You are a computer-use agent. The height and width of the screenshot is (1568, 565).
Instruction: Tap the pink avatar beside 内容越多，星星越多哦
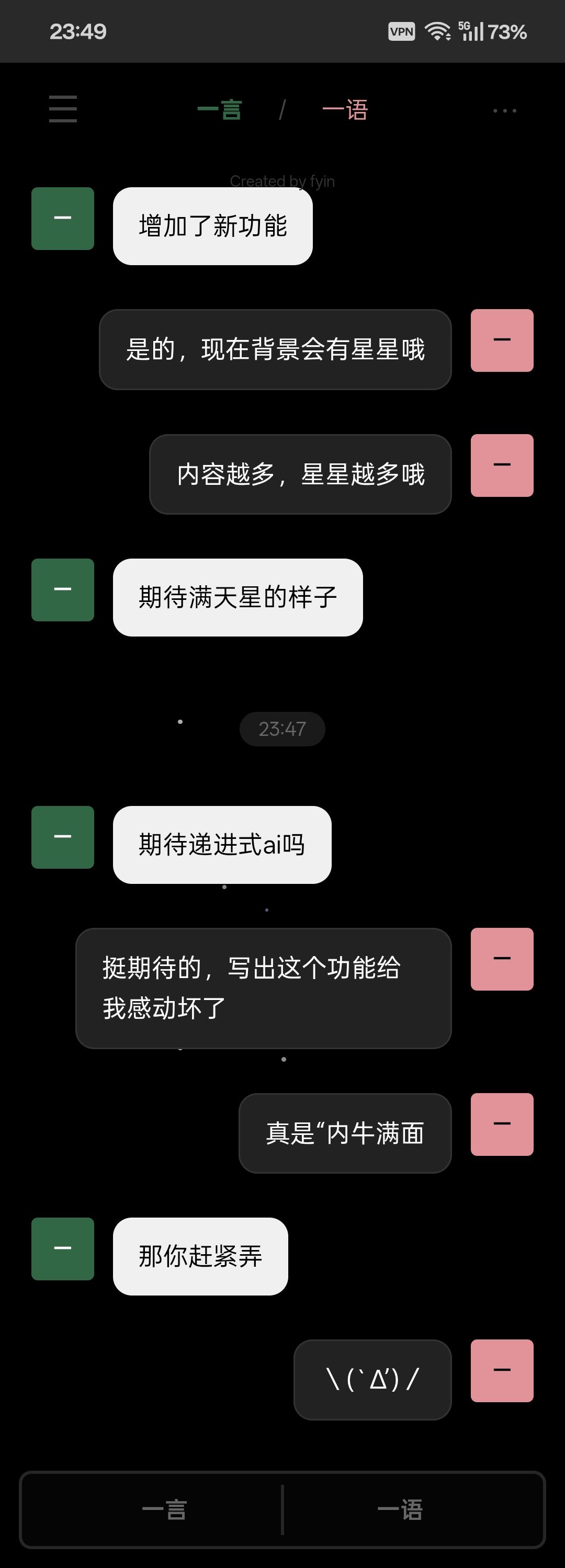[502, 465]
